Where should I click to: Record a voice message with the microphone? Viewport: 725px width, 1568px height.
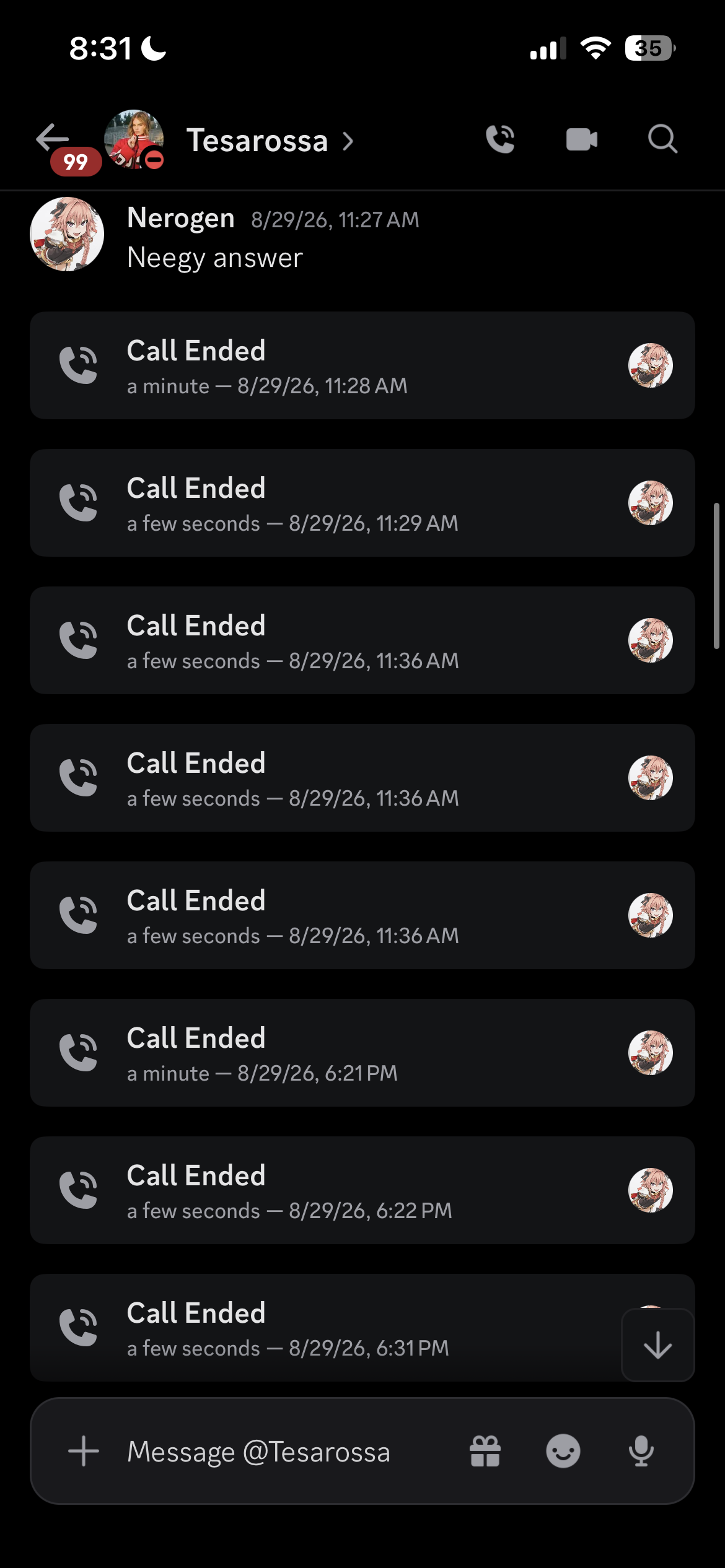[x=641, y=1451]
